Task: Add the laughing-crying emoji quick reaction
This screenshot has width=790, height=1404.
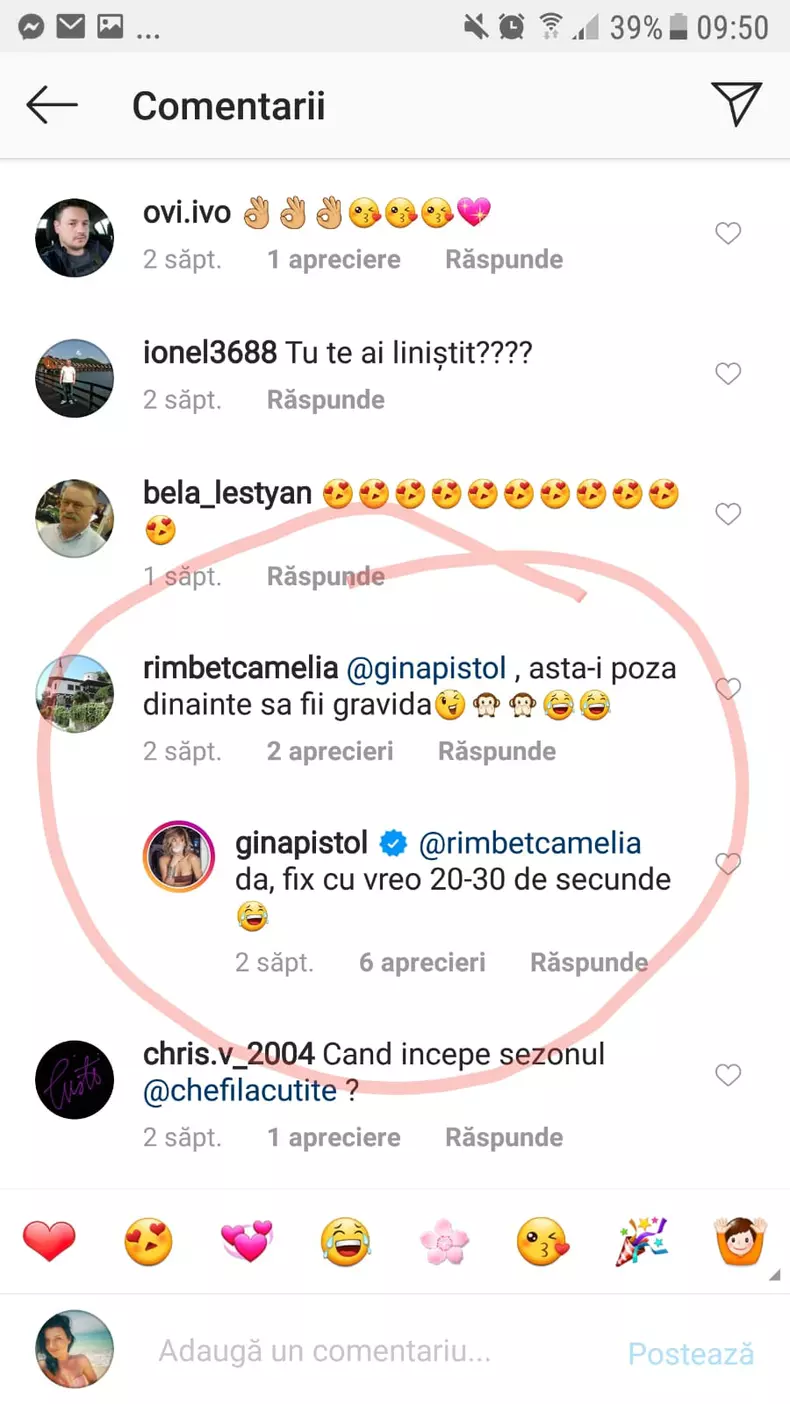Action: click(345, 1242)
